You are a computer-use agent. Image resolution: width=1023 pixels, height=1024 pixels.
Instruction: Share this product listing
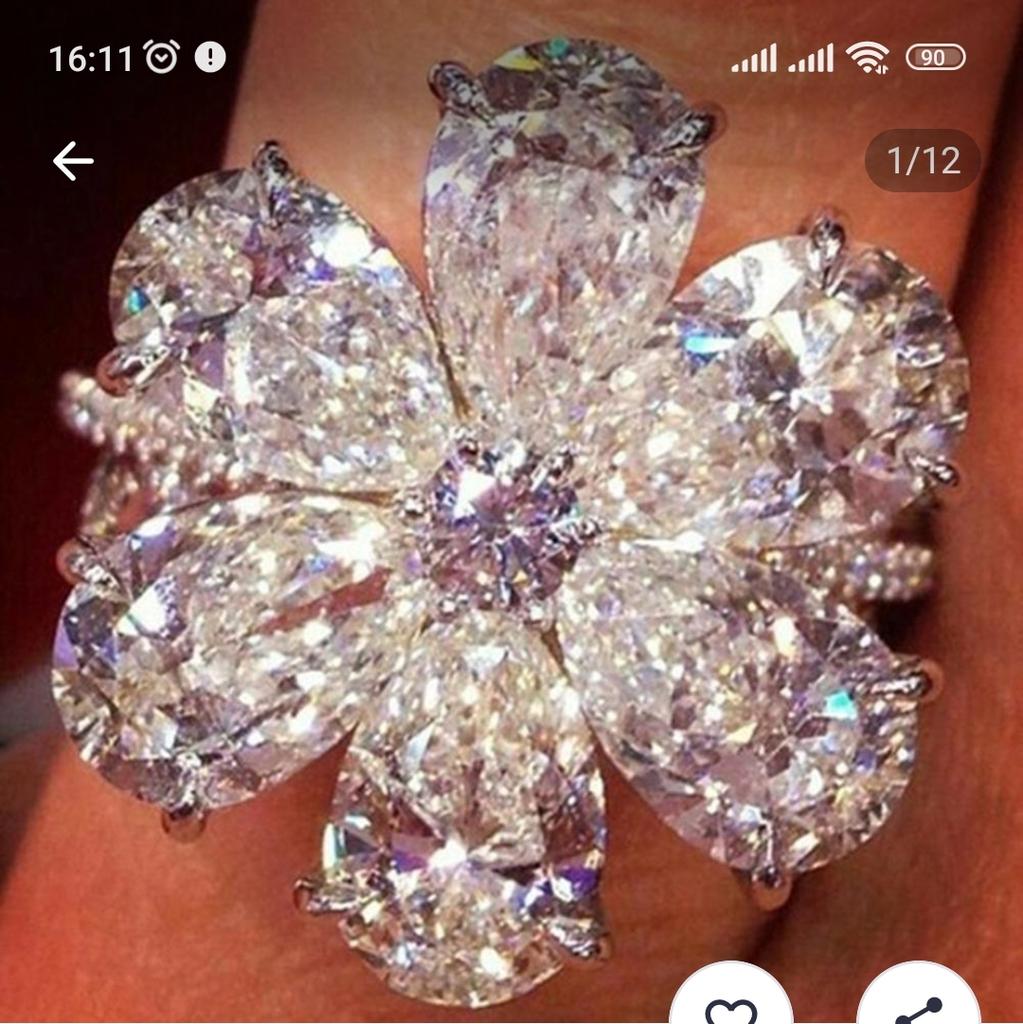[x=918, y=1005]
